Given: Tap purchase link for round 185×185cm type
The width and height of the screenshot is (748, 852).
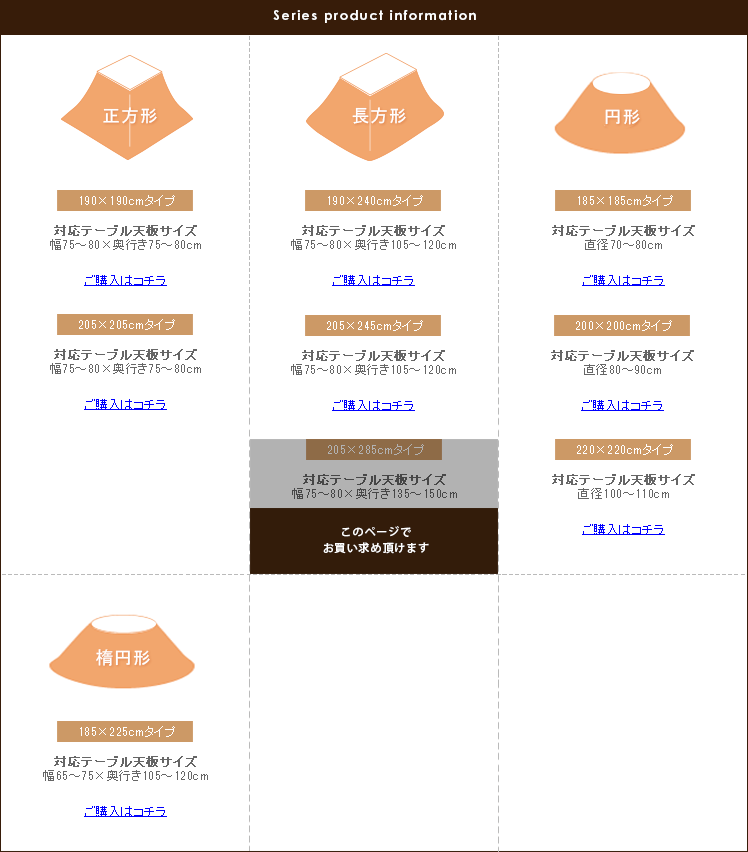Looking at the screenshot, I should pos(623,281).
